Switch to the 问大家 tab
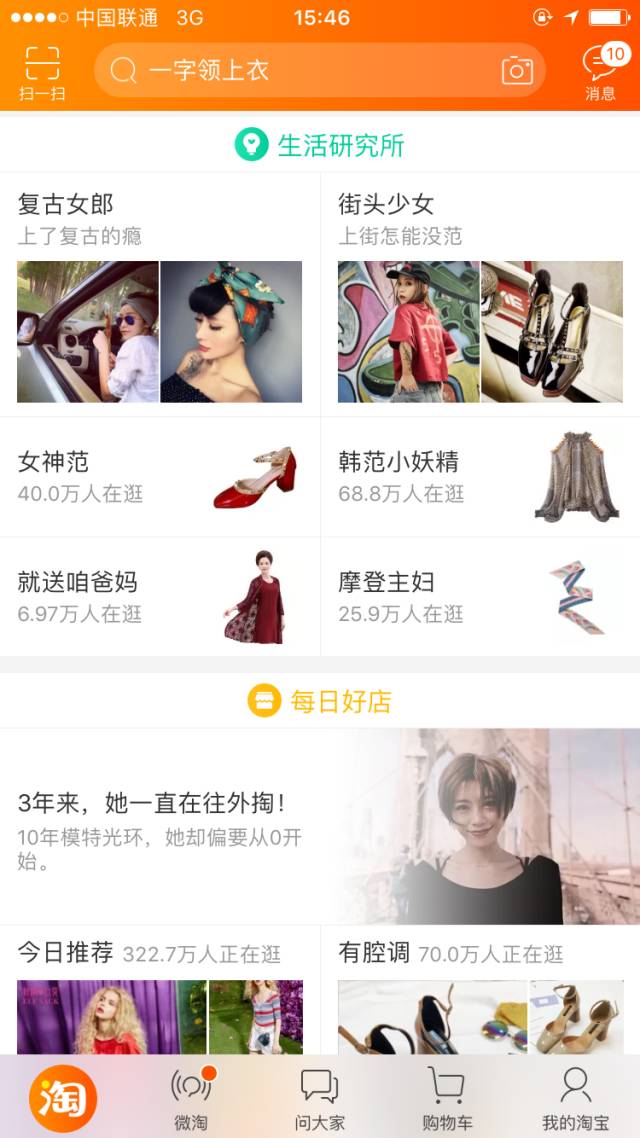Screen dimensions: 640x1138 click(x=319, y=1098)
